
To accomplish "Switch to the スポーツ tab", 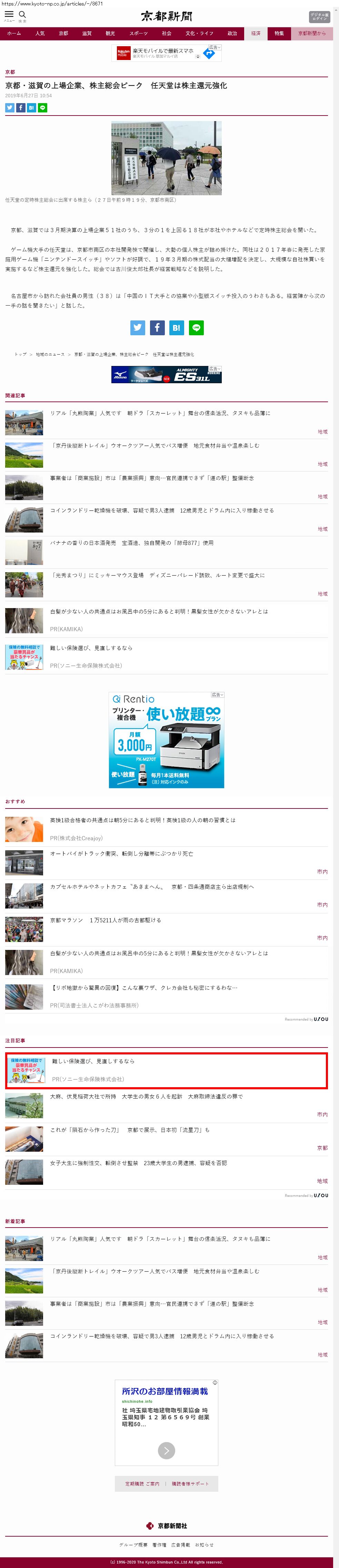I will click(138, 33).
